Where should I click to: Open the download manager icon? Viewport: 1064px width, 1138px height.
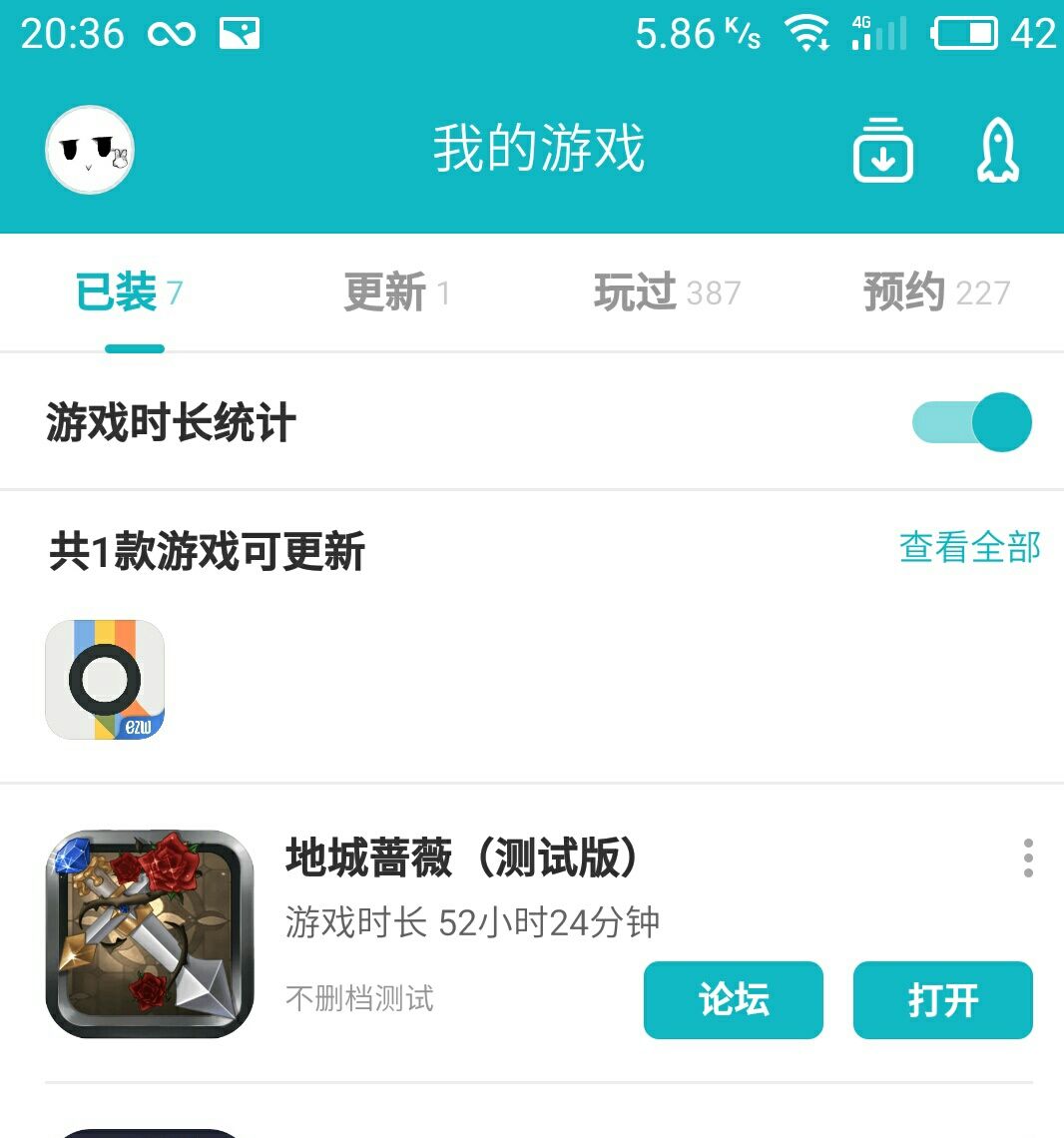tap(882, 151)
